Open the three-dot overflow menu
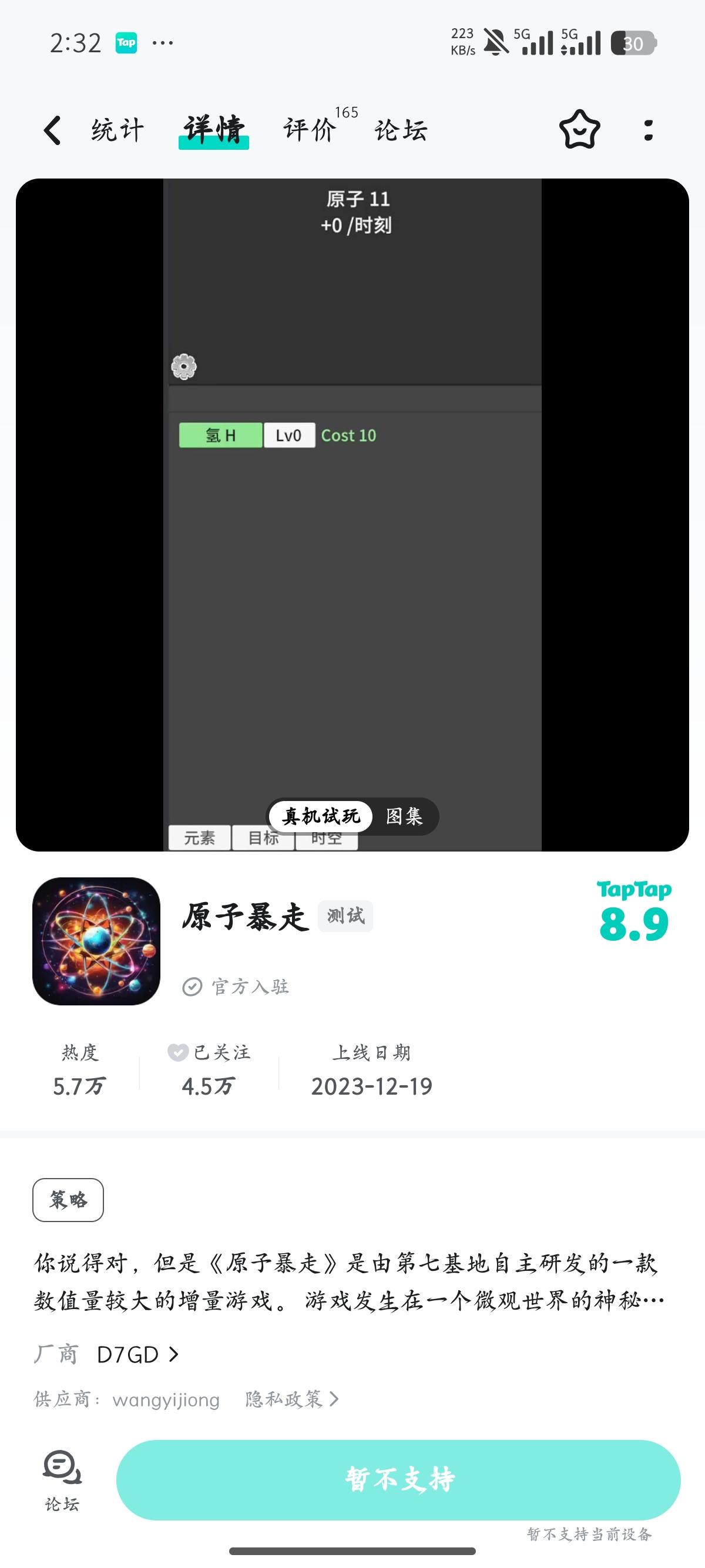The height and width of the screenshot is (1568, 705). (649, 130)
